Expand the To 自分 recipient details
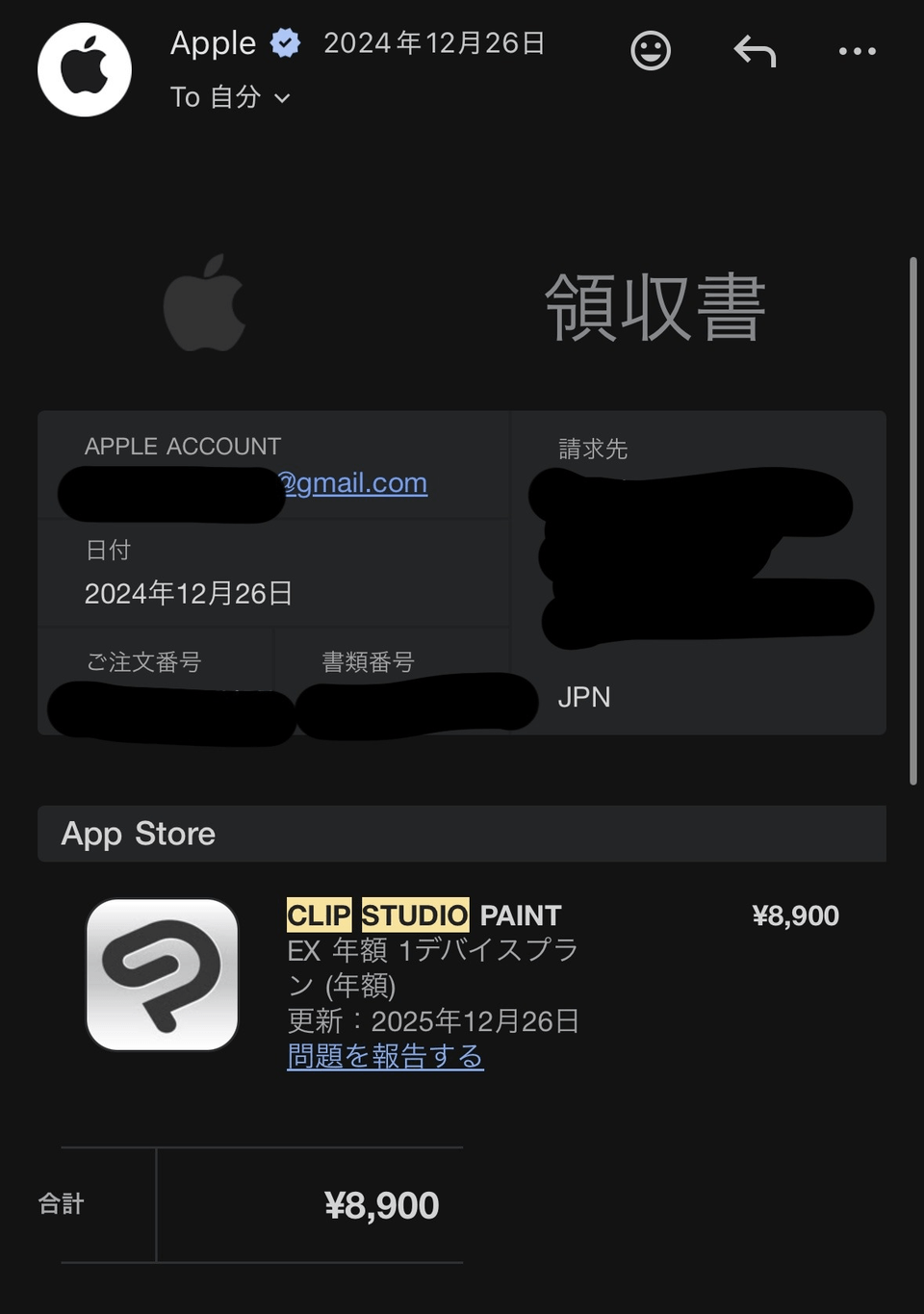This screenshot has width=924, height=1314. [x=218, y=97]
